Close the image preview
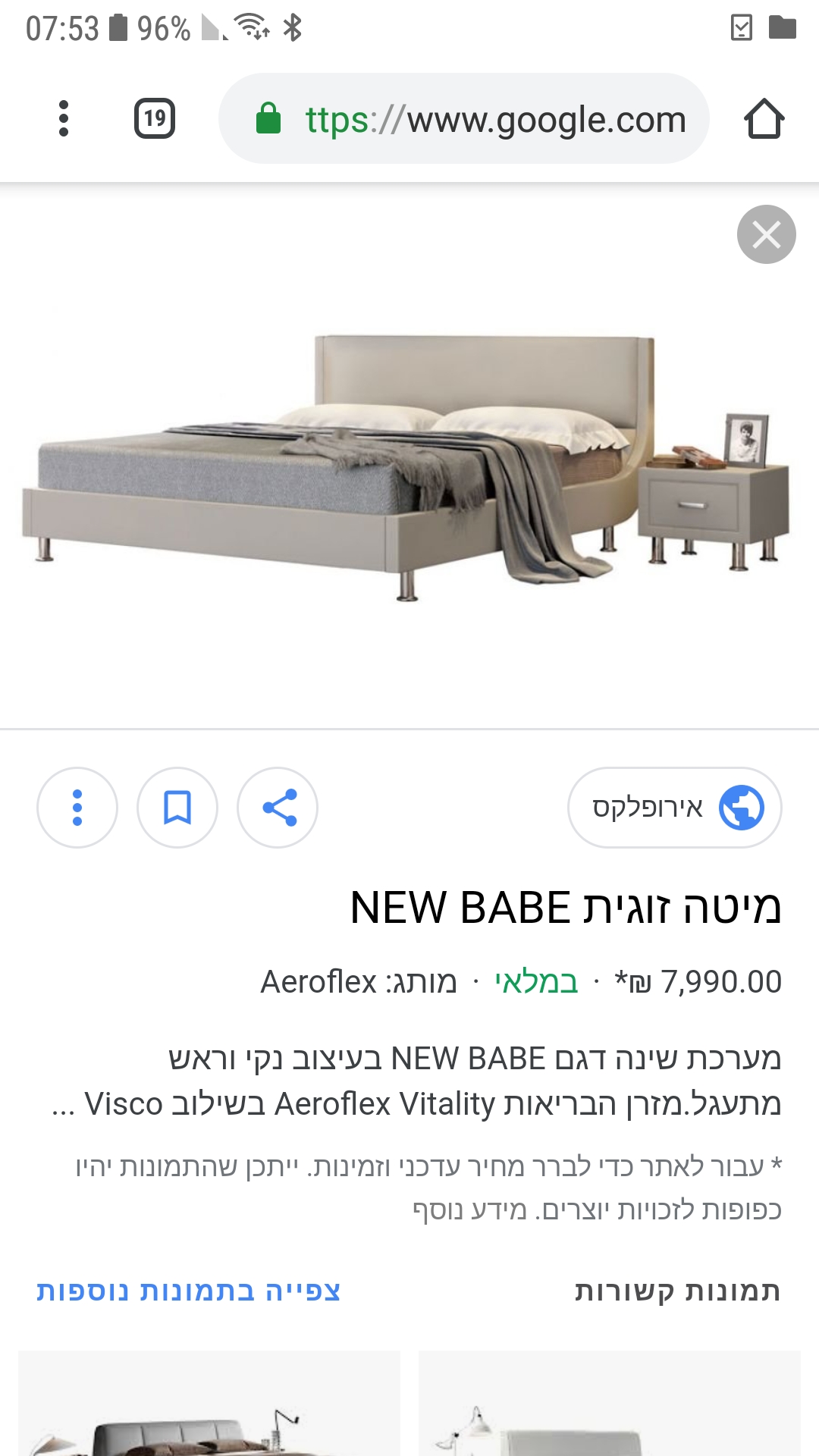 coord(767,234)
